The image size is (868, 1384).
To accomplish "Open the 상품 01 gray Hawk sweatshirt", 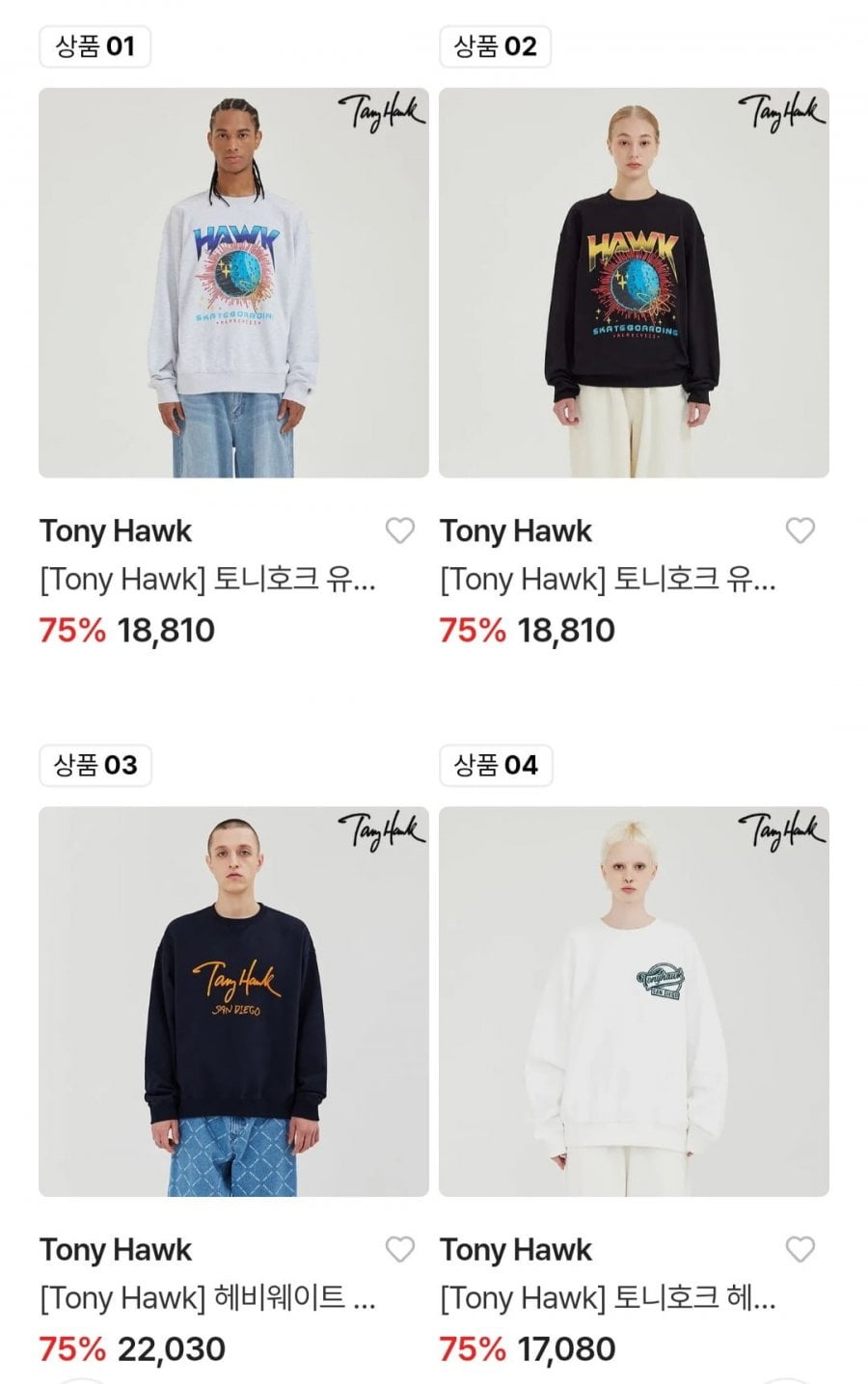I will point(233,283).
